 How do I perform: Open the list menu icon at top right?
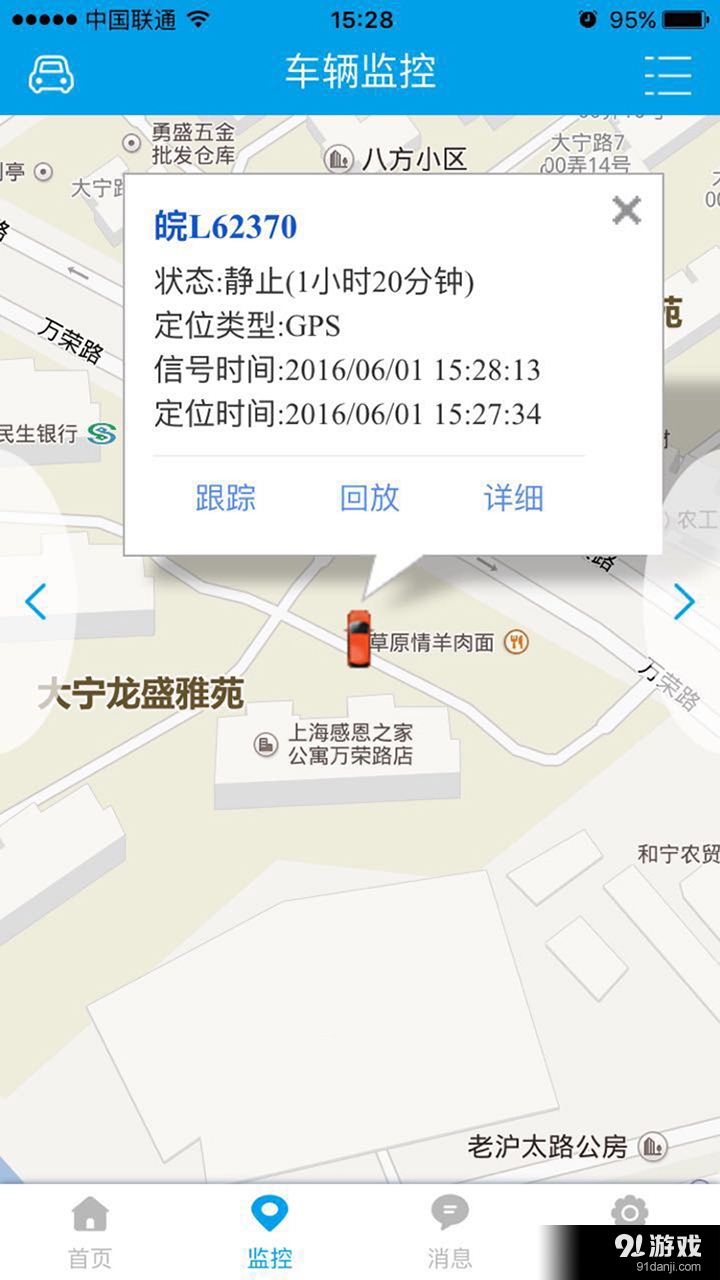coord(668,75)
